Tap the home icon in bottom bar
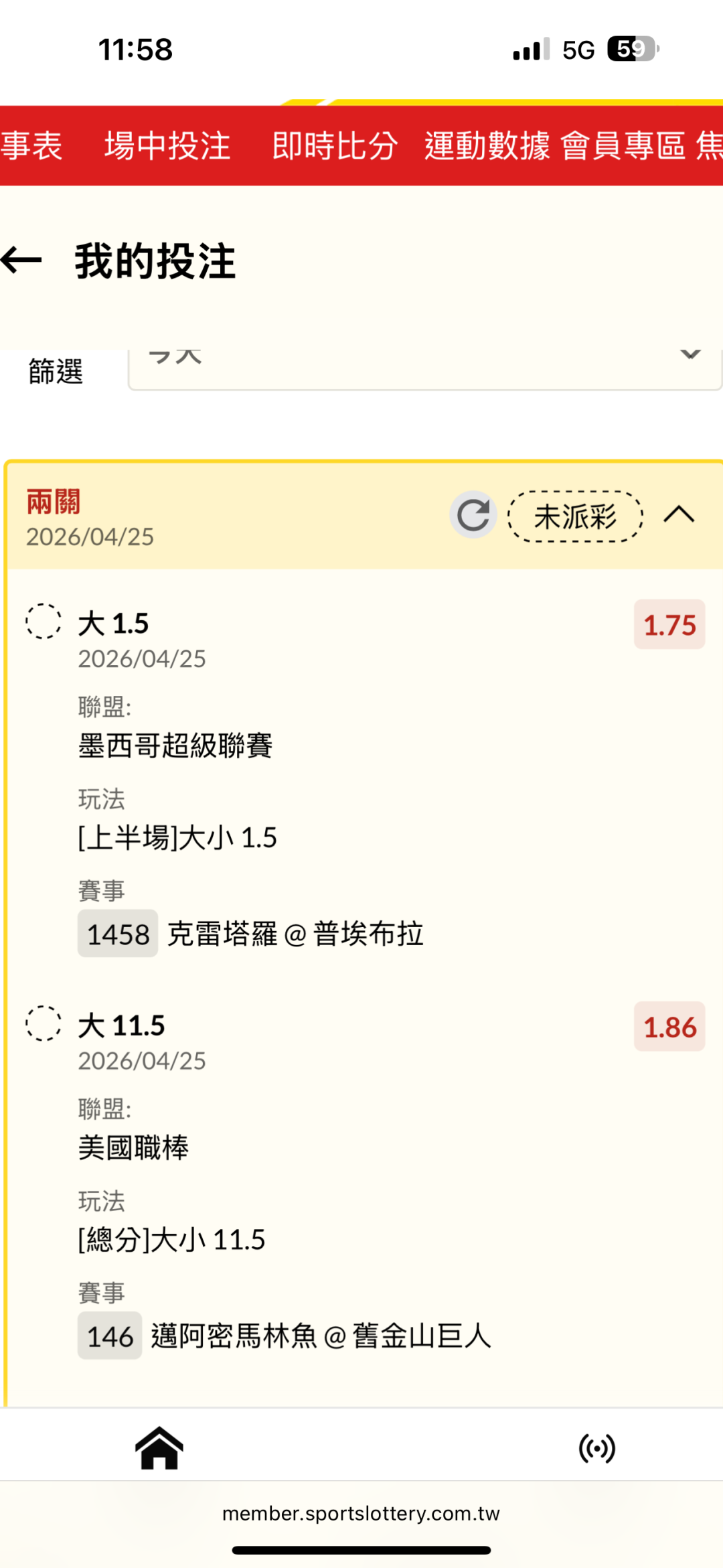This screenshot has height=1568, width=723. click(159, 1448)
